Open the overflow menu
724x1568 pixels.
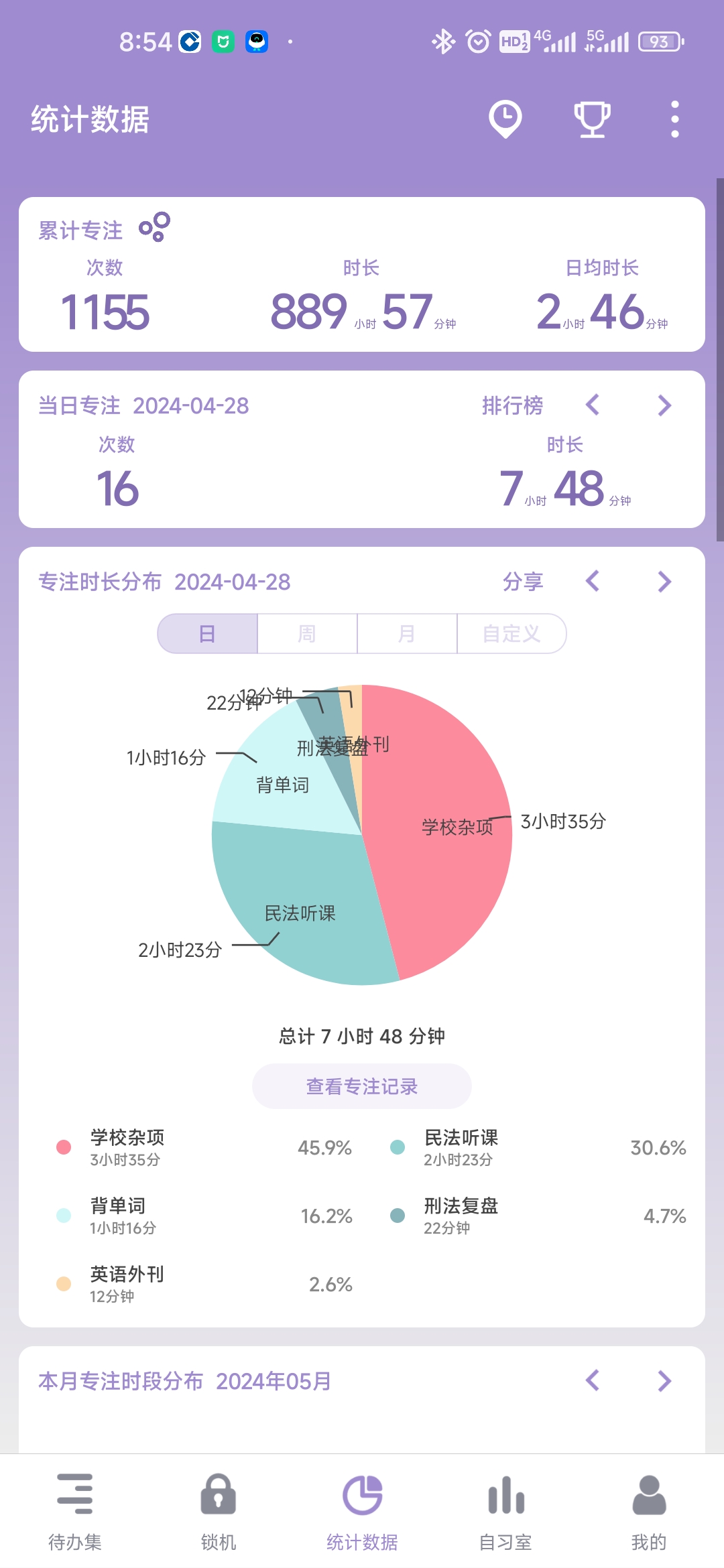tap(674, 119)
